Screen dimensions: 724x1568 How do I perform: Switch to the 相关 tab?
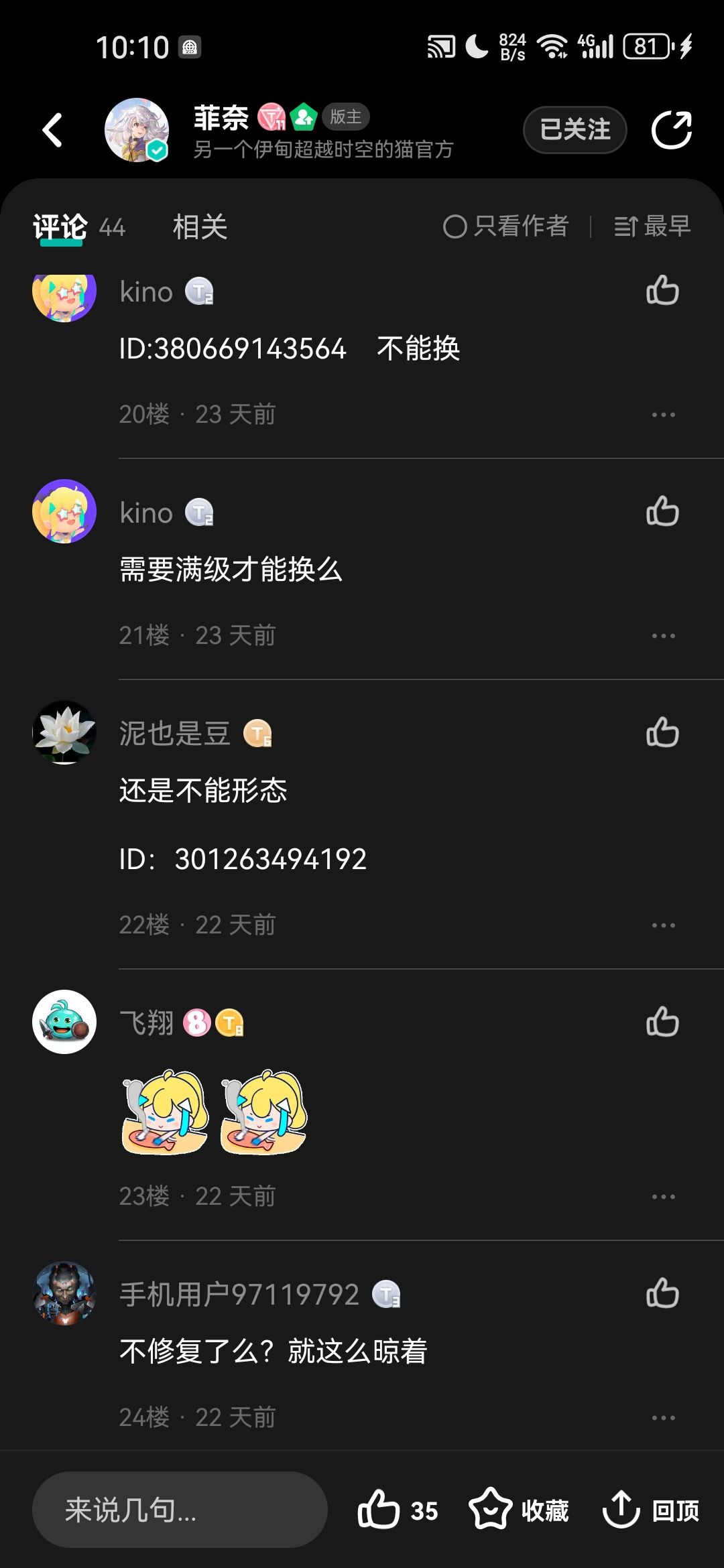click(x=200, y=228)
